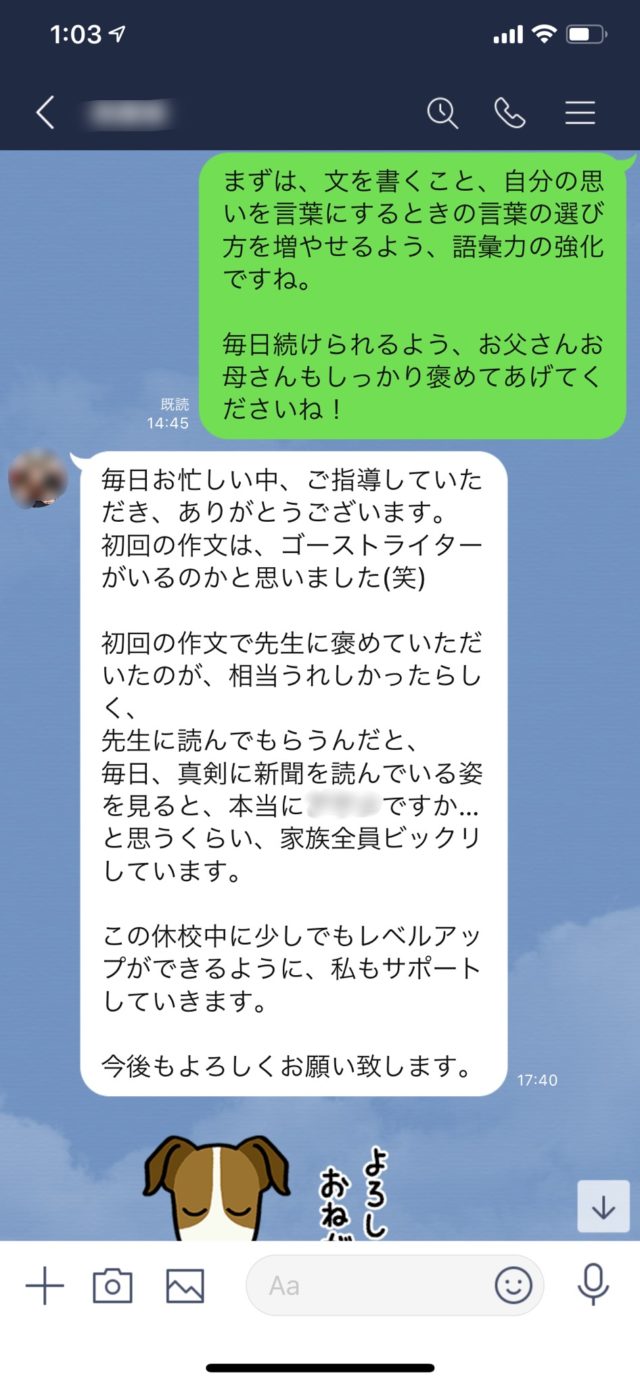Open the chat menu
Viewport: 640px width, 1386px height.
click(580, 113)
